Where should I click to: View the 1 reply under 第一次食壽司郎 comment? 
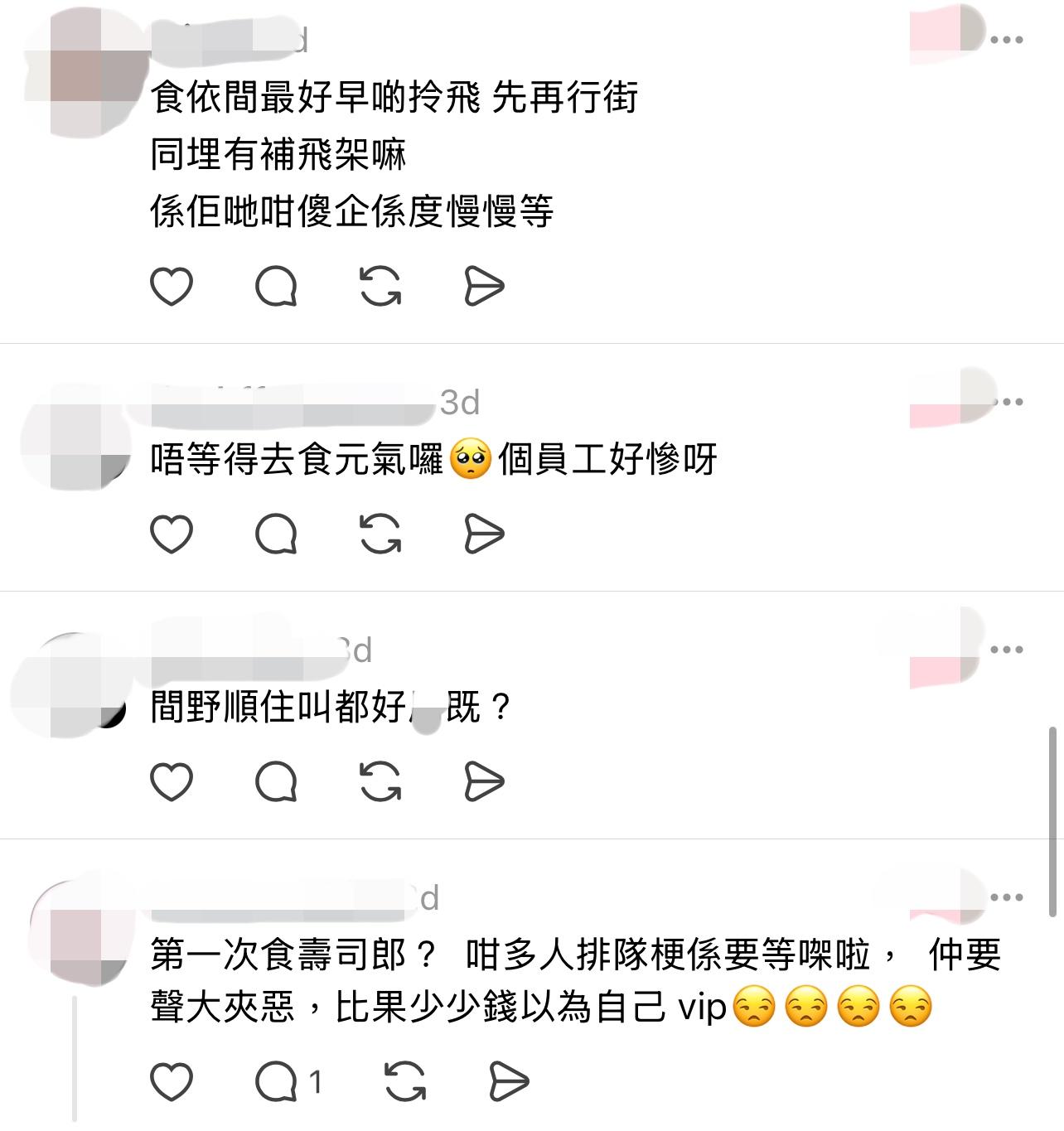(288, 1081)
